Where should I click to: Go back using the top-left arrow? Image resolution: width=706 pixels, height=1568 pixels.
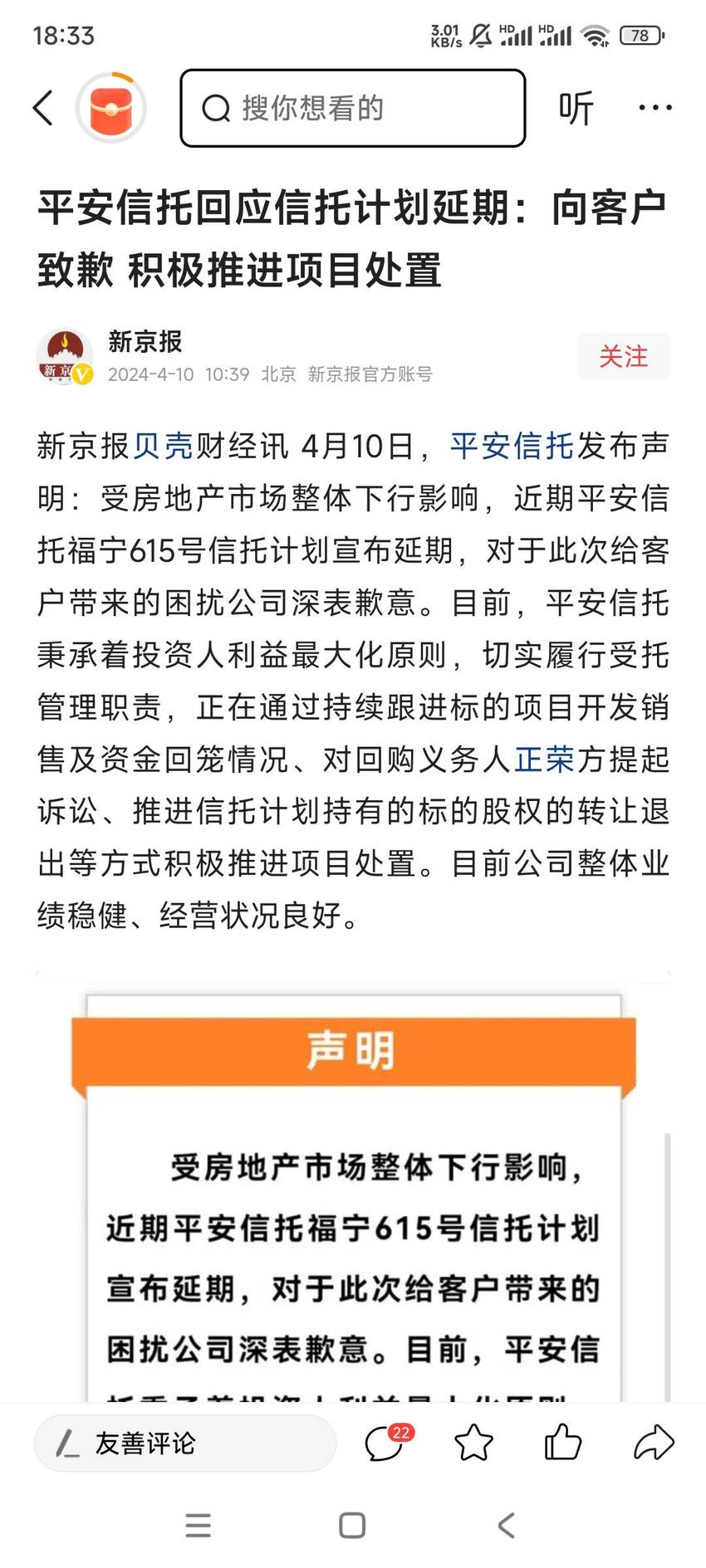(43, 108)
